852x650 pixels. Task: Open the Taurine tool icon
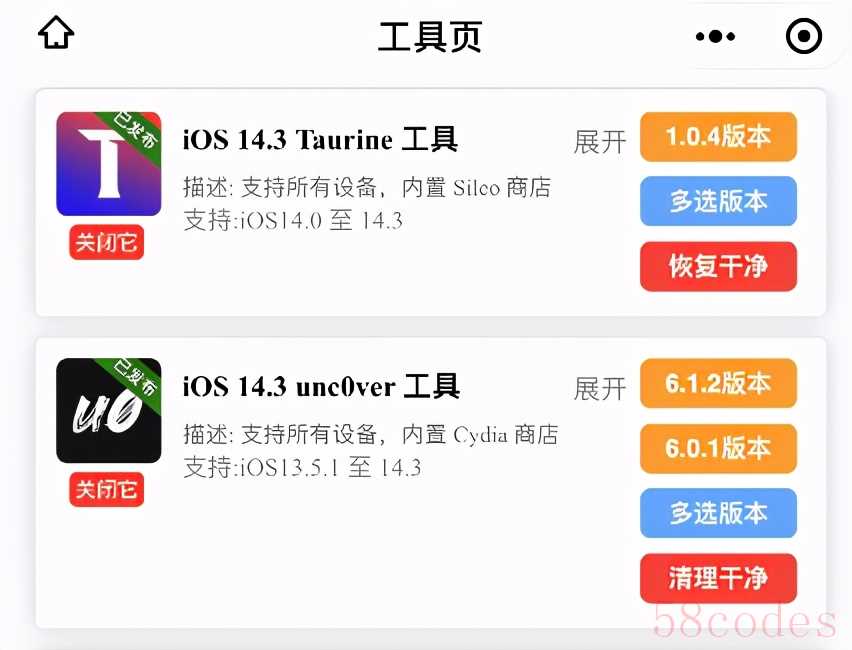point(108,164)
